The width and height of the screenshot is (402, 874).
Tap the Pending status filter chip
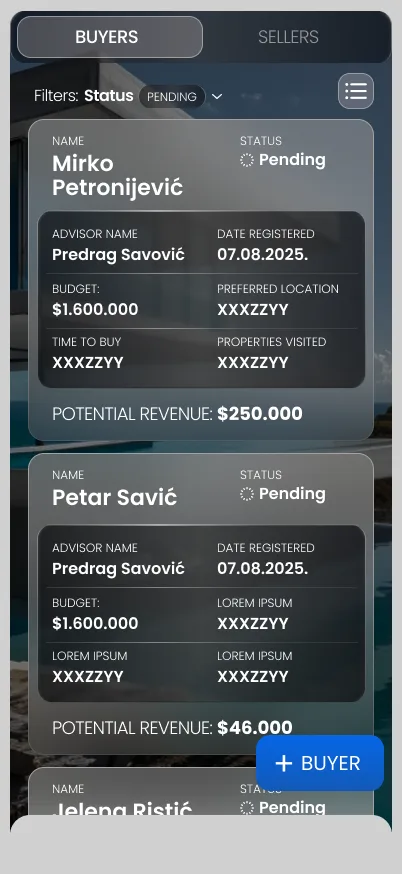pyautogui.click(x=172, y=96)
